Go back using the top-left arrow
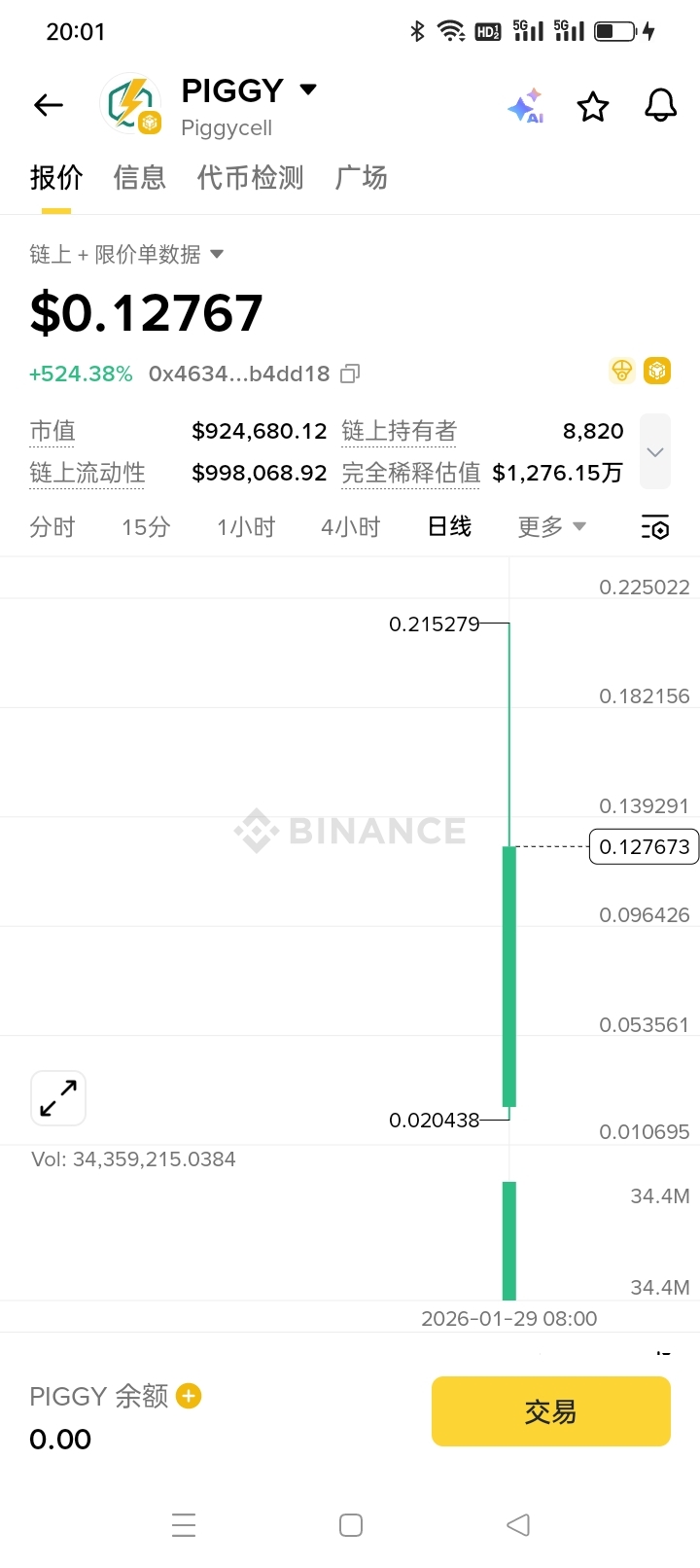The height and width of the screenshot is (1568, 700). tap(48, 105)
